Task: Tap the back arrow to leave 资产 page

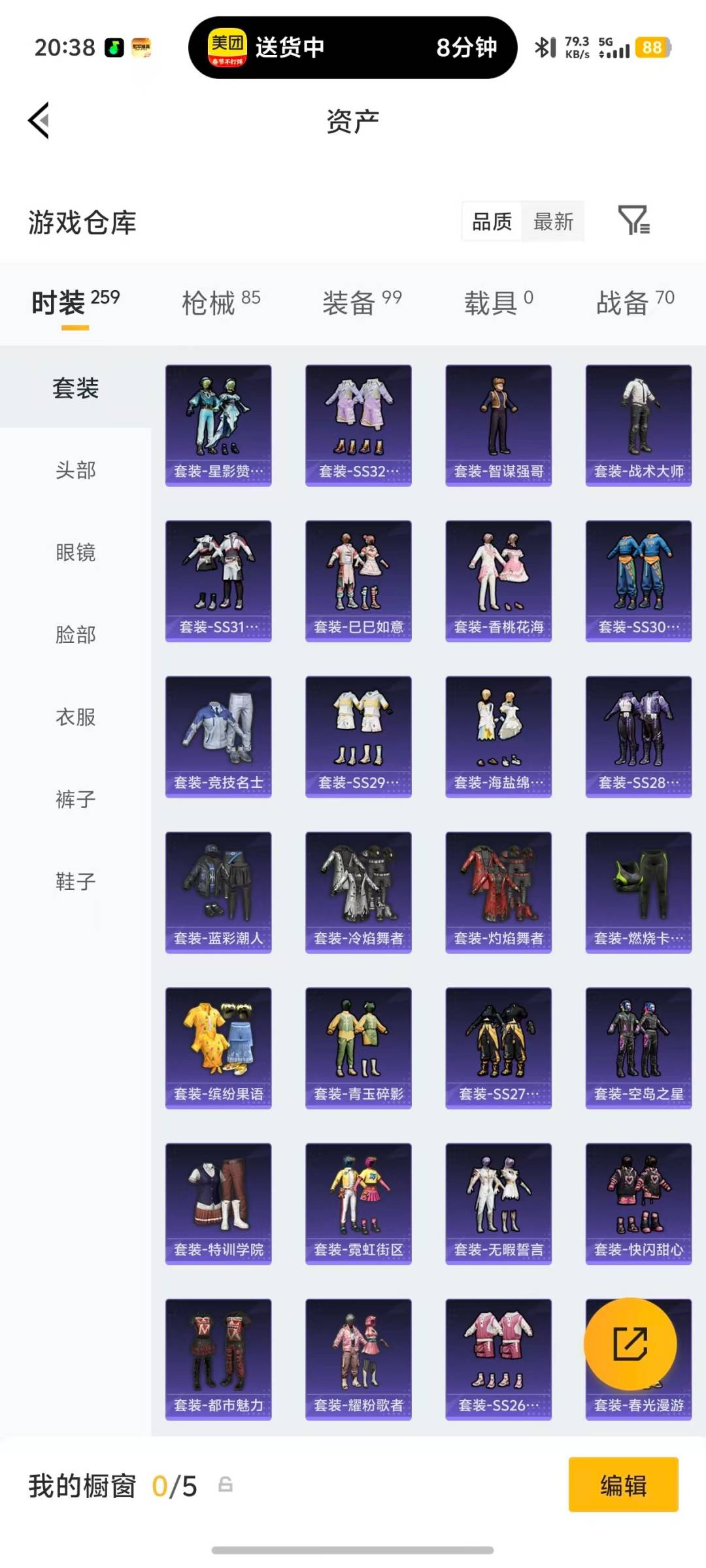Action: pyautogui.click(x=39, y=122)
